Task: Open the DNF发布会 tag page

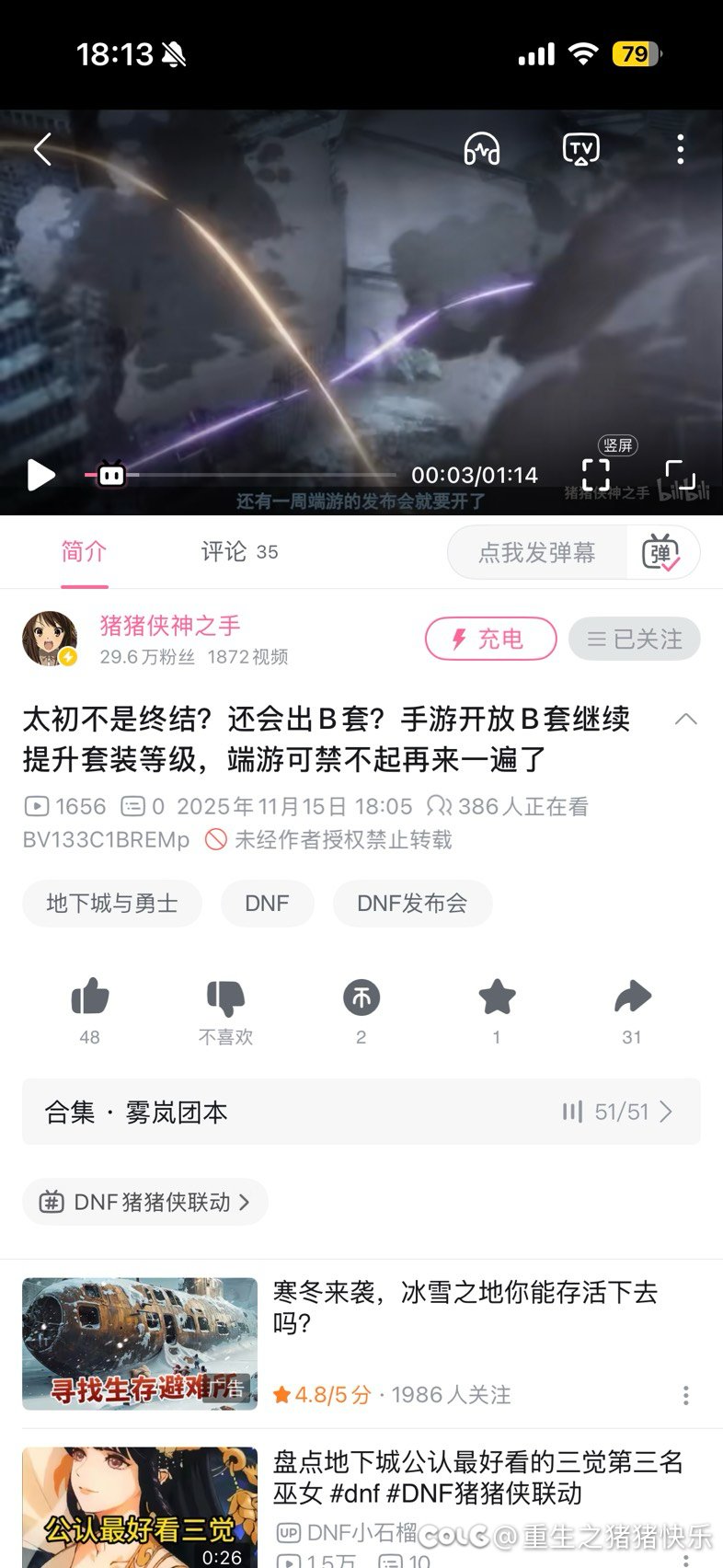Action: pyautogui.click(x=412, y=903)
